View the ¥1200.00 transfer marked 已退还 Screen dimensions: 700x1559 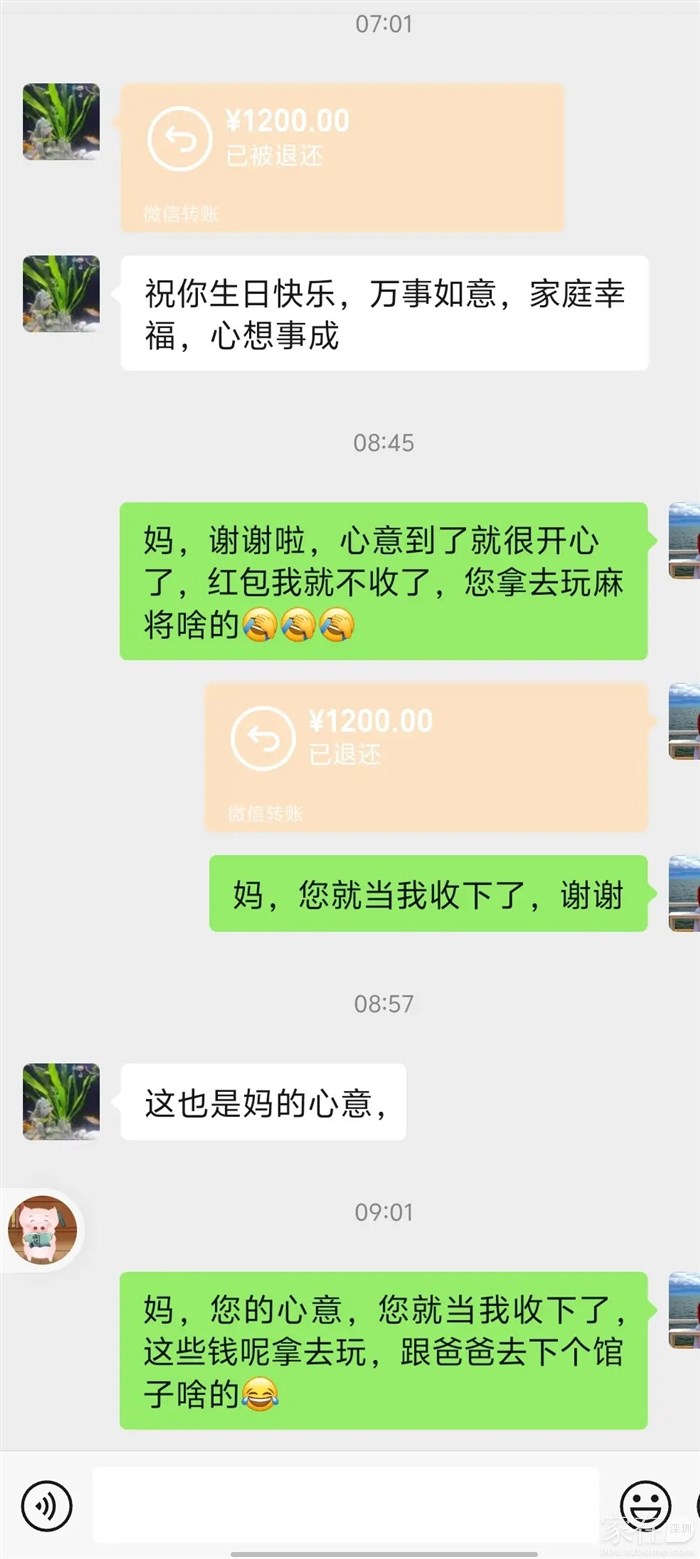[x=426, y=756]
